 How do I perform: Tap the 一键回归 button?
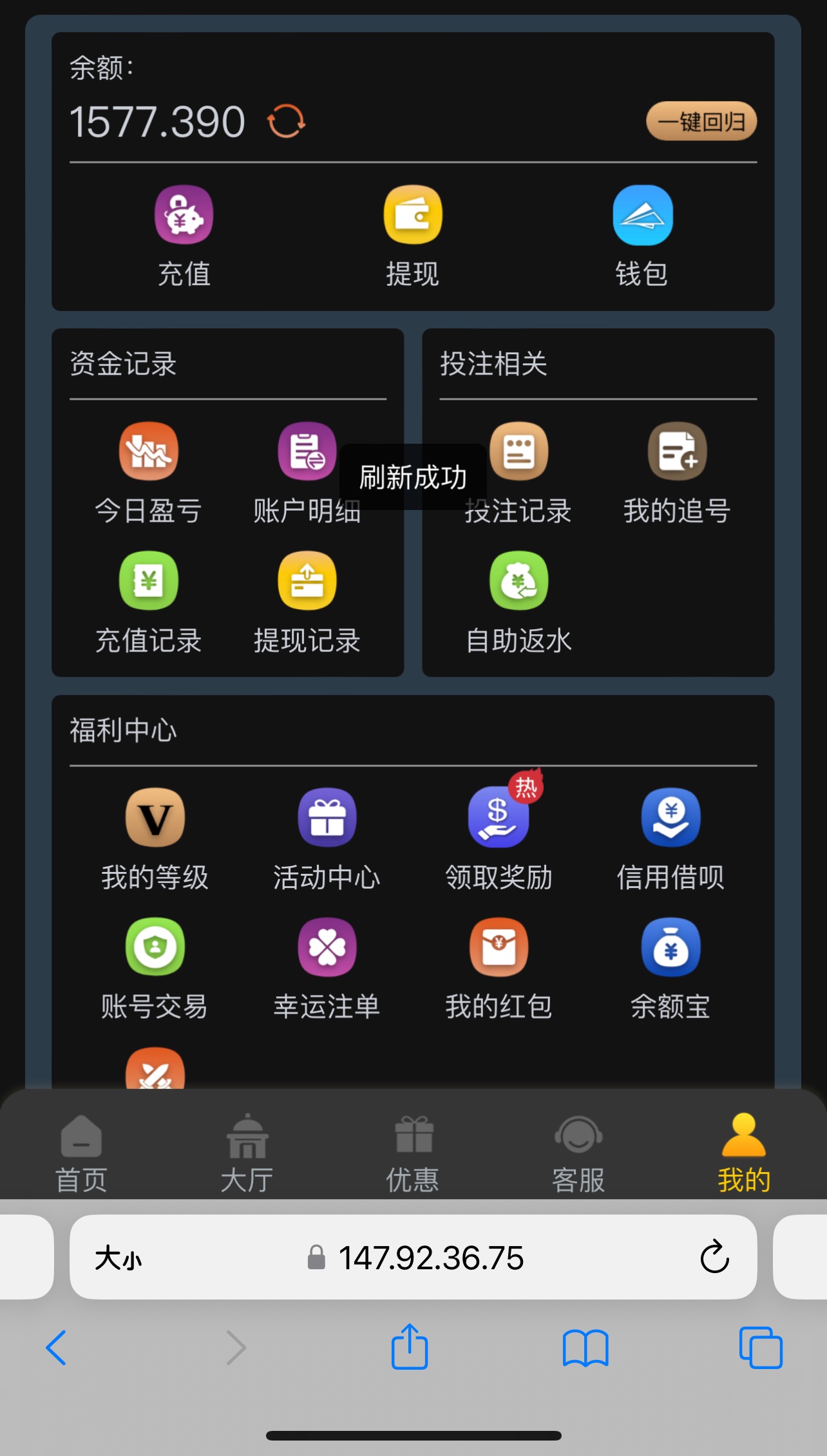701,121
